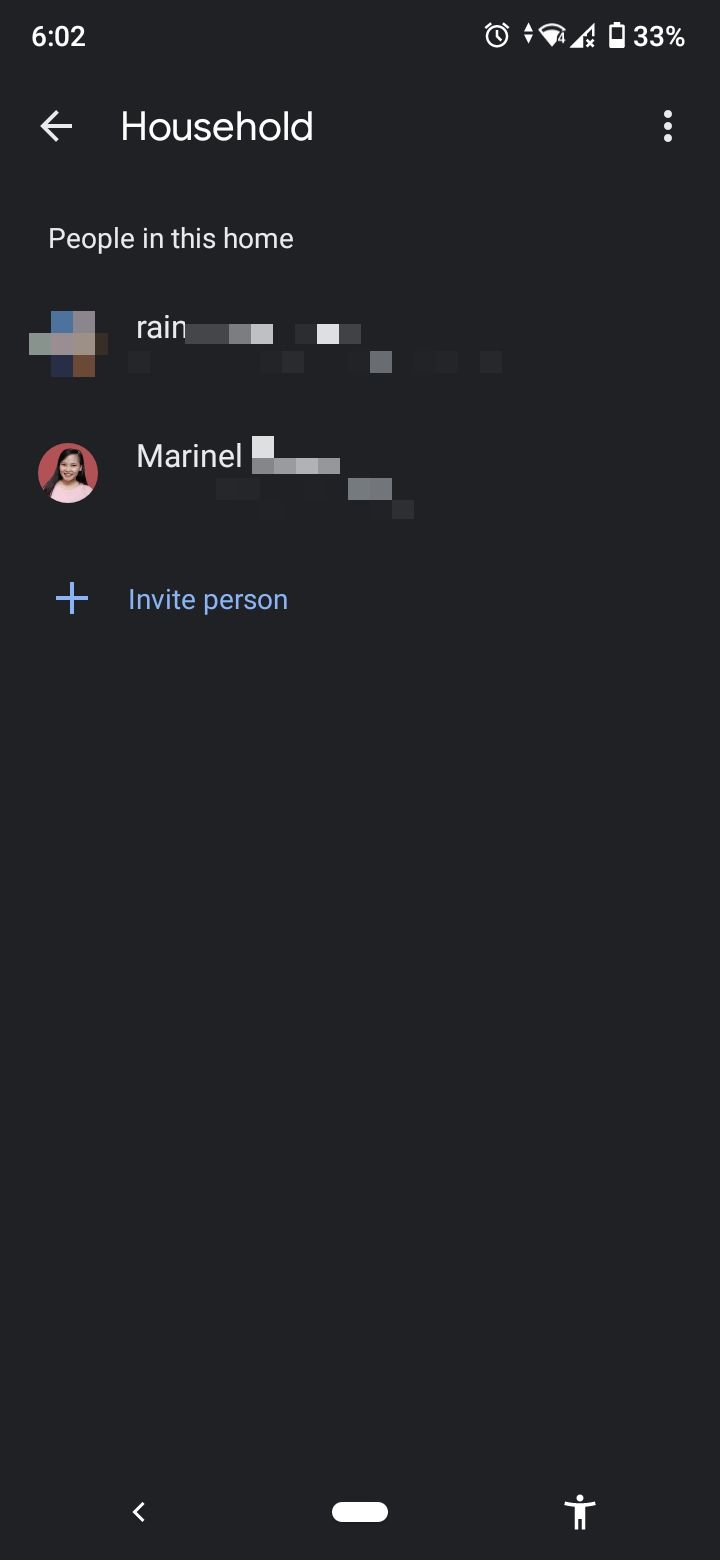Go to the home screen via home pill
The width and height of the screenshot is (720, 1560).
click(x=360, y=1512)
